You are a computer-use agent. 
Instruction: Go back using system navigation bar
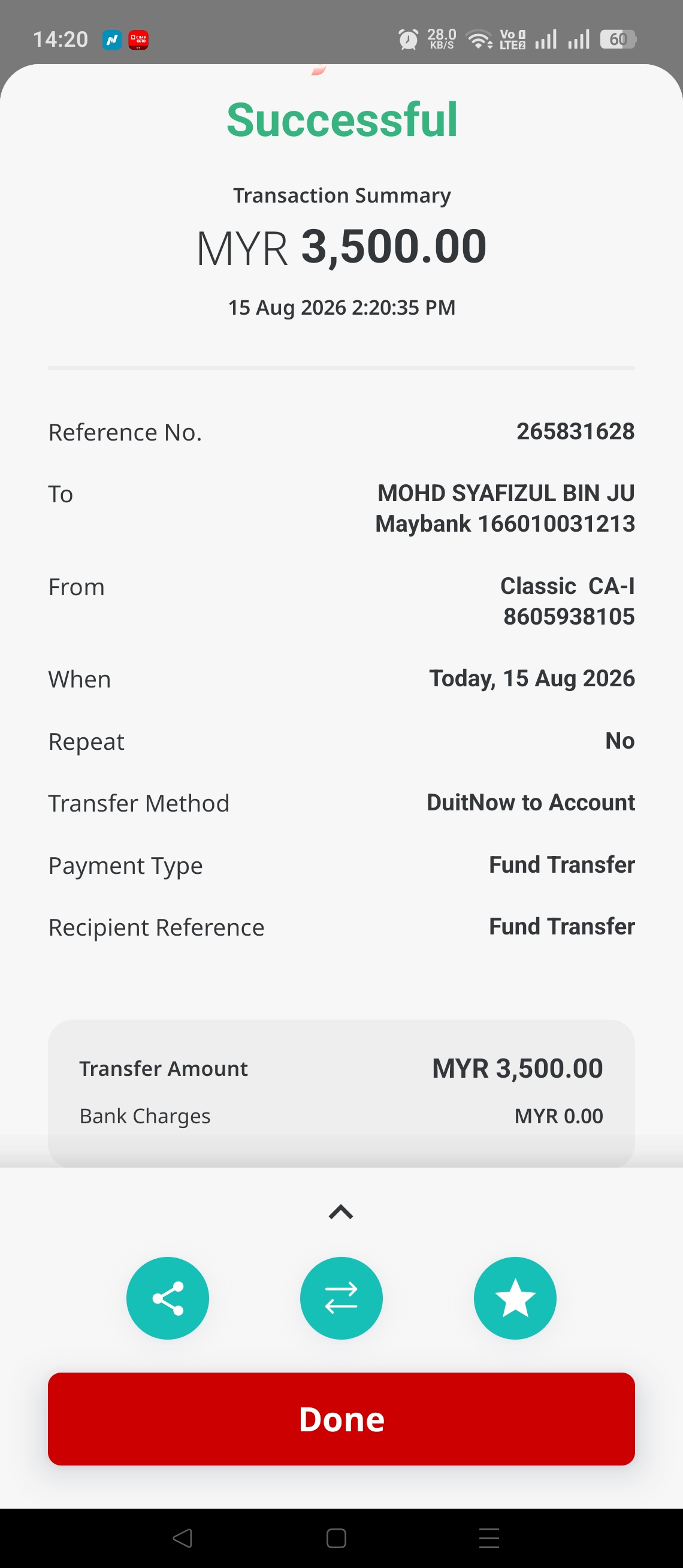click(x=183, y=1537)
